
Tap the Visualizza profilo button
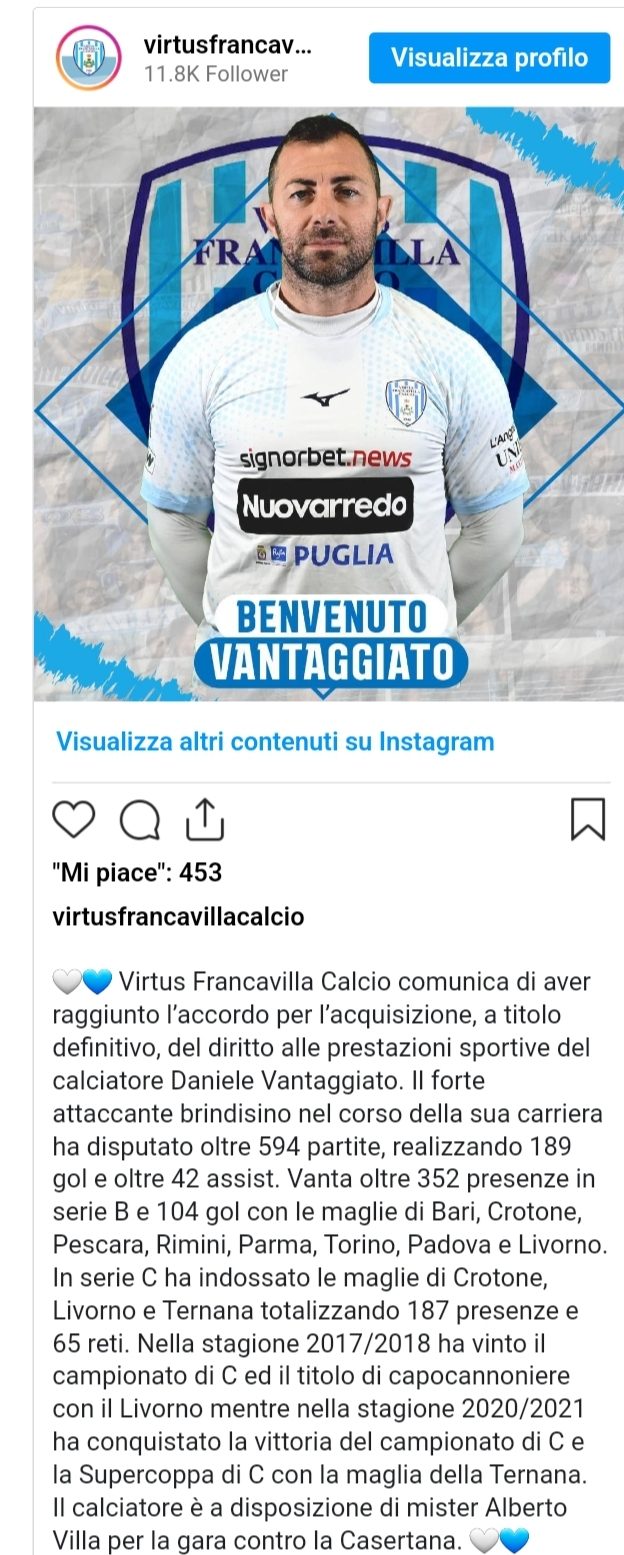(x=489, y=58)
